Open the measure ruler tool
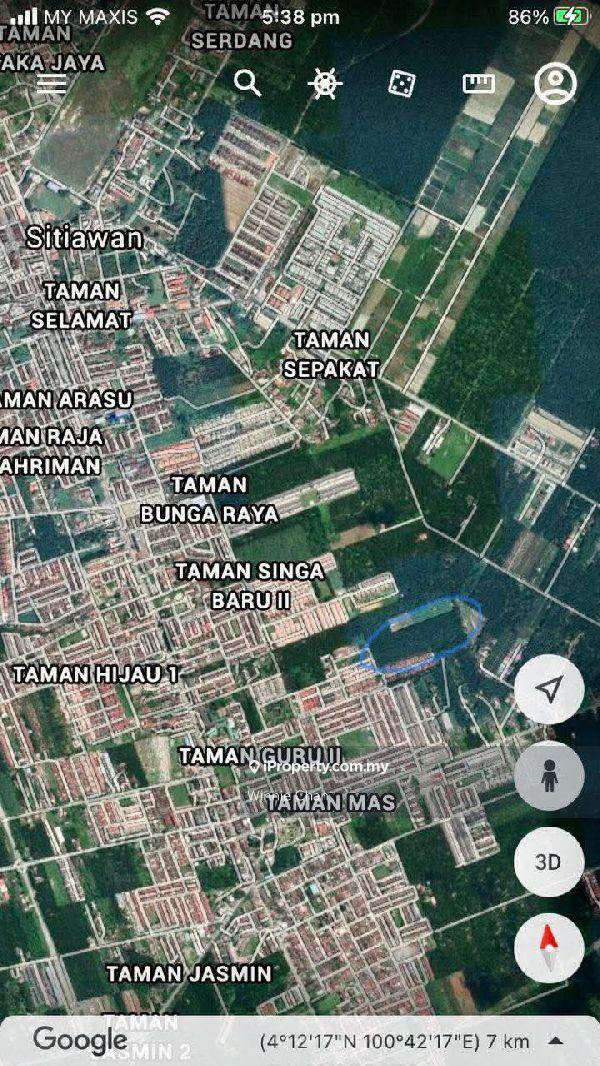Viewport: 600px width, 1066px height. [479, 84]
